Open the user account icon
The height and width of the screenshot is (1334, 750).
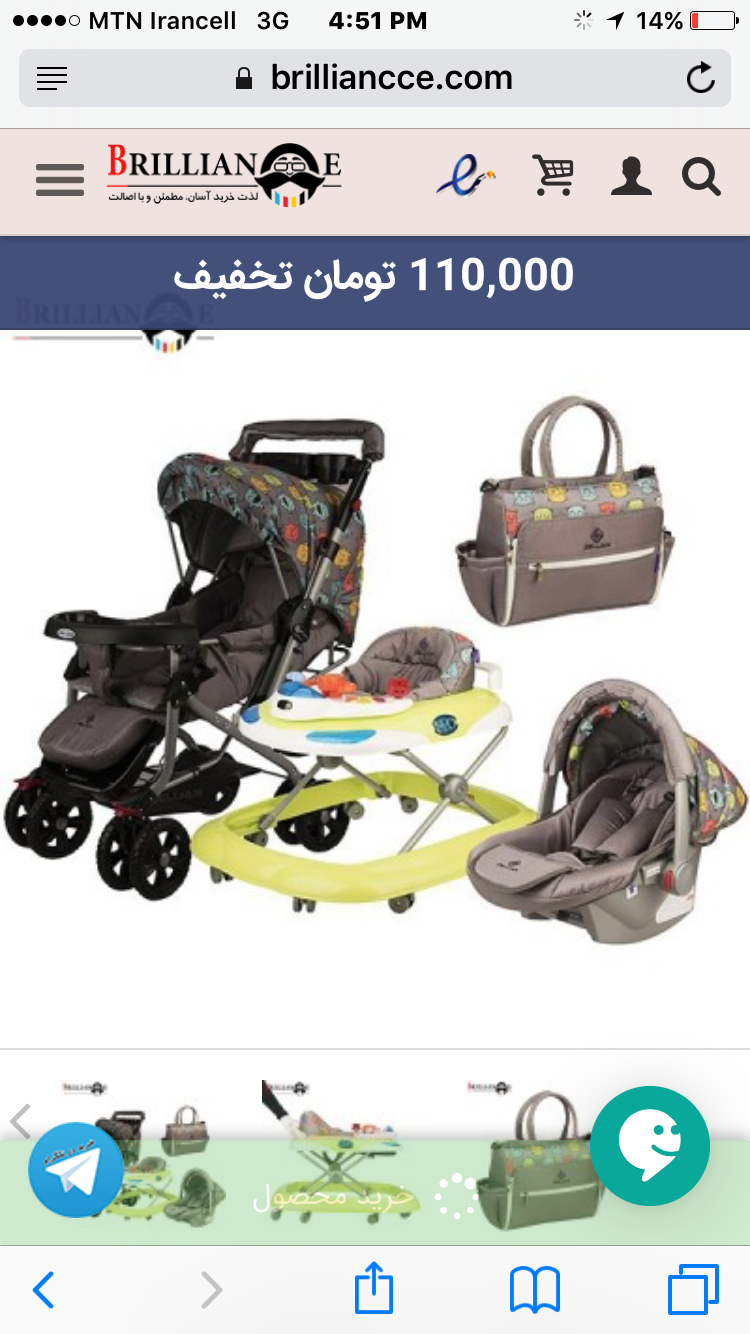point(631,177)
